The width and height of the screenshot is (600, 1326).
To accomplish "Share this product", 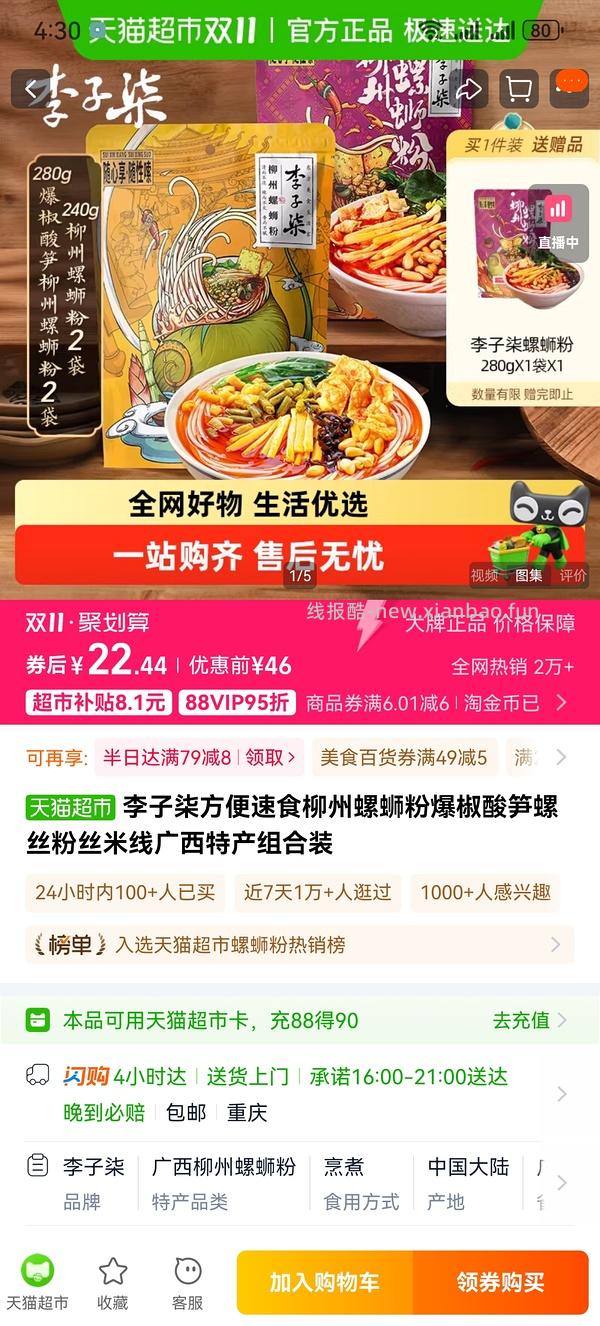I will pos(469,89).
